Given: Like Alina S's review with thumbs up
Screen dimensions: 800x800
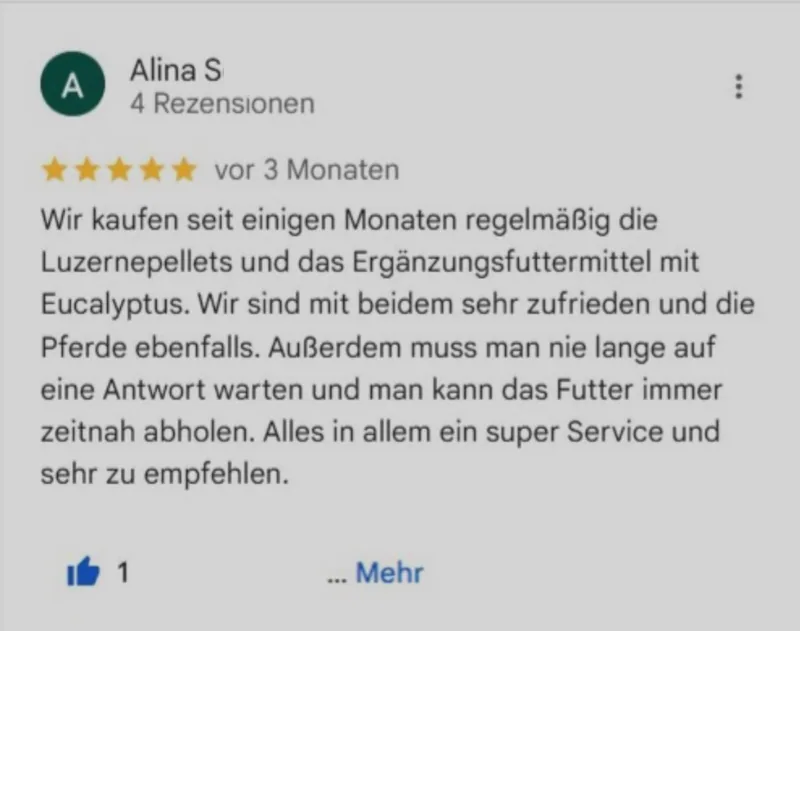Looking at the screenshot, I should click(x=84, y=573).
